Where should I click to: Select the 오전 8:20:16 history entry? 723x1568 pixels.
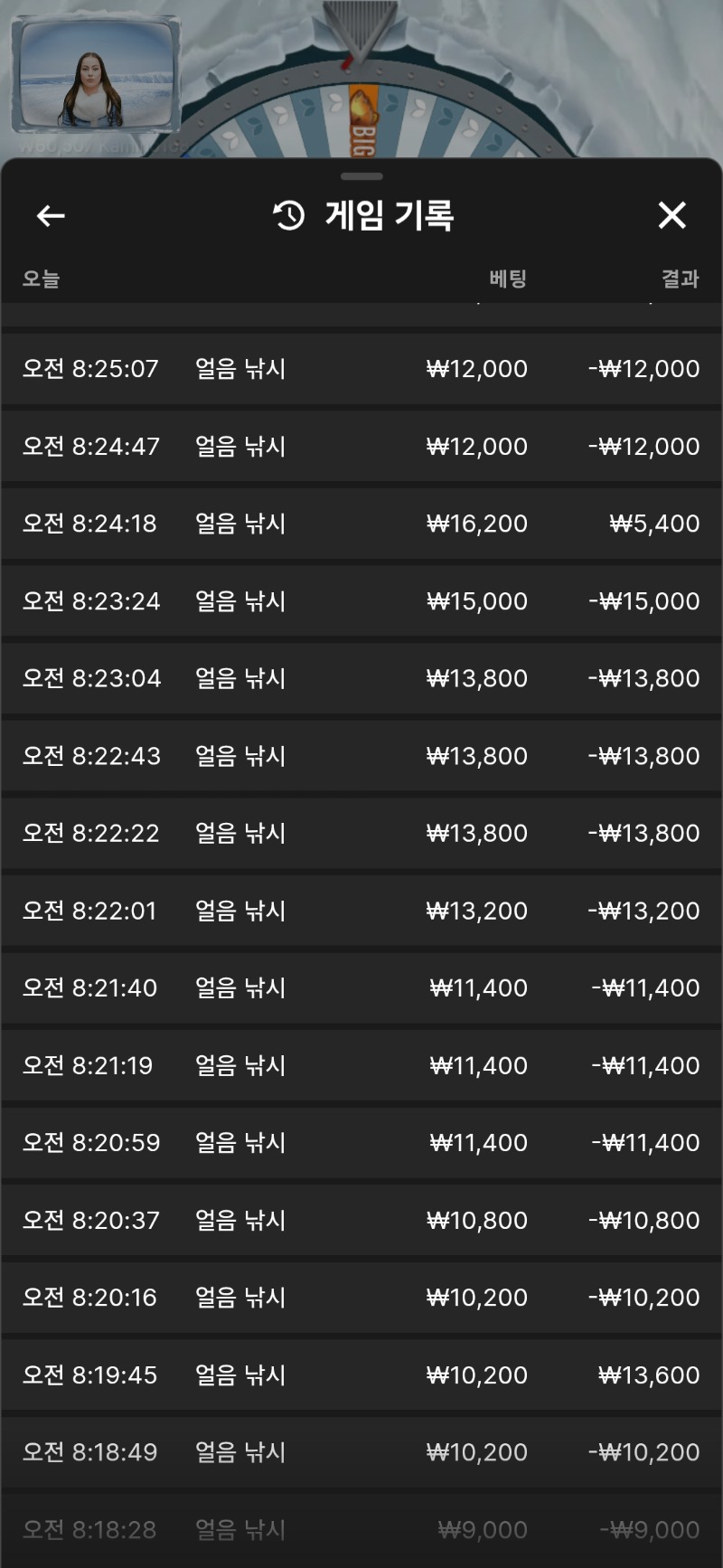click(361, 1298)
